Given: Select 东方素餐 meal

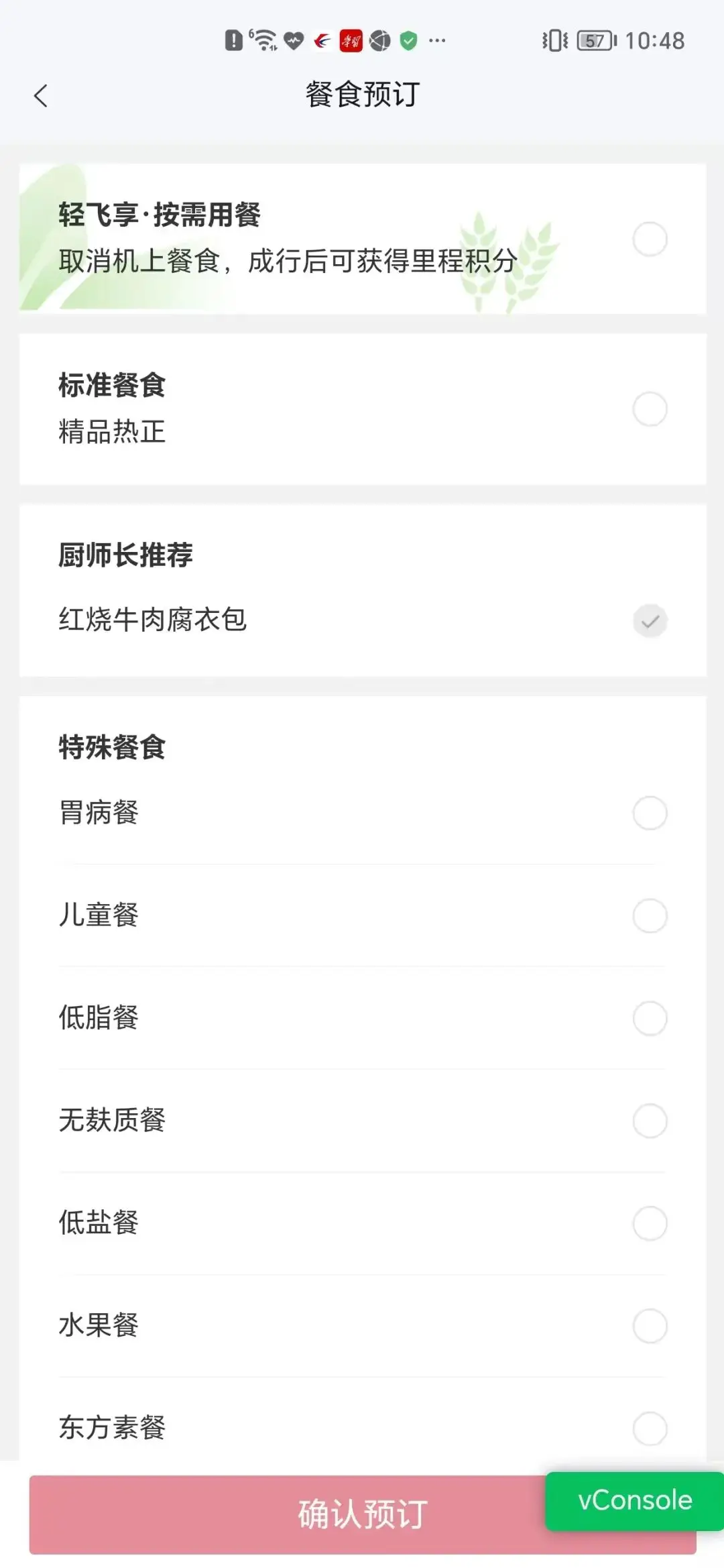Looking at the screenshot, I should 650,1428.
